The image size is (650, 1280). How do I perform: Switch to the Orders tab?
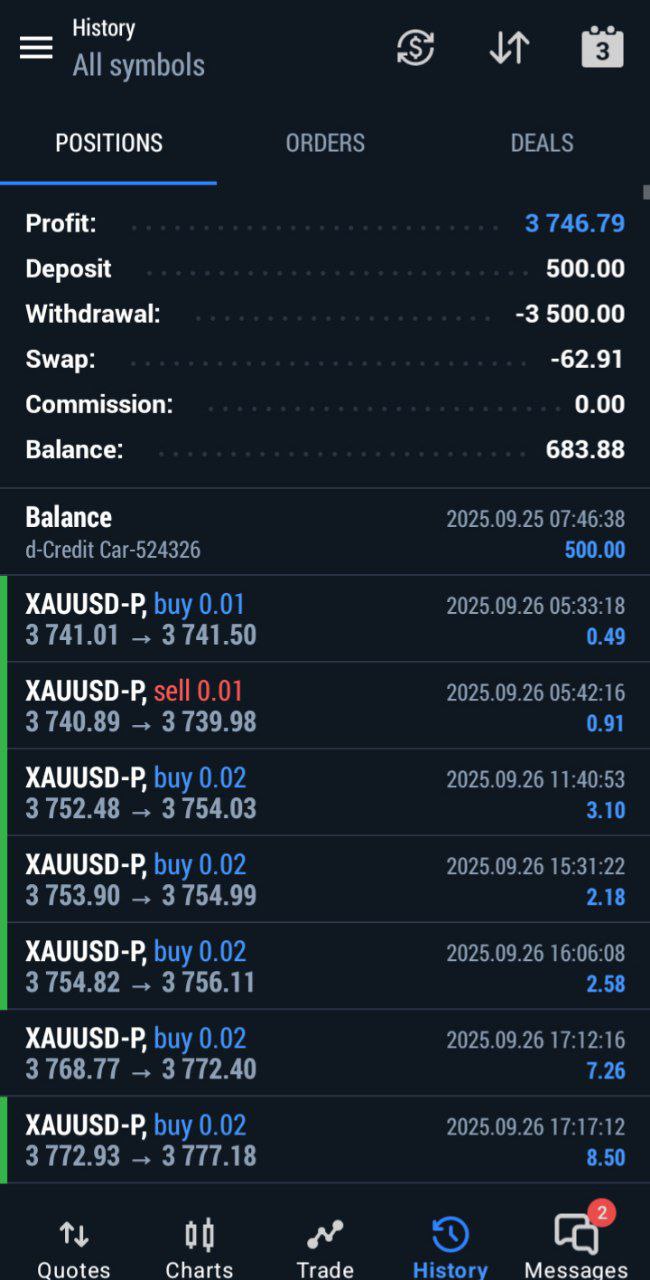click(x=325, y=143)
